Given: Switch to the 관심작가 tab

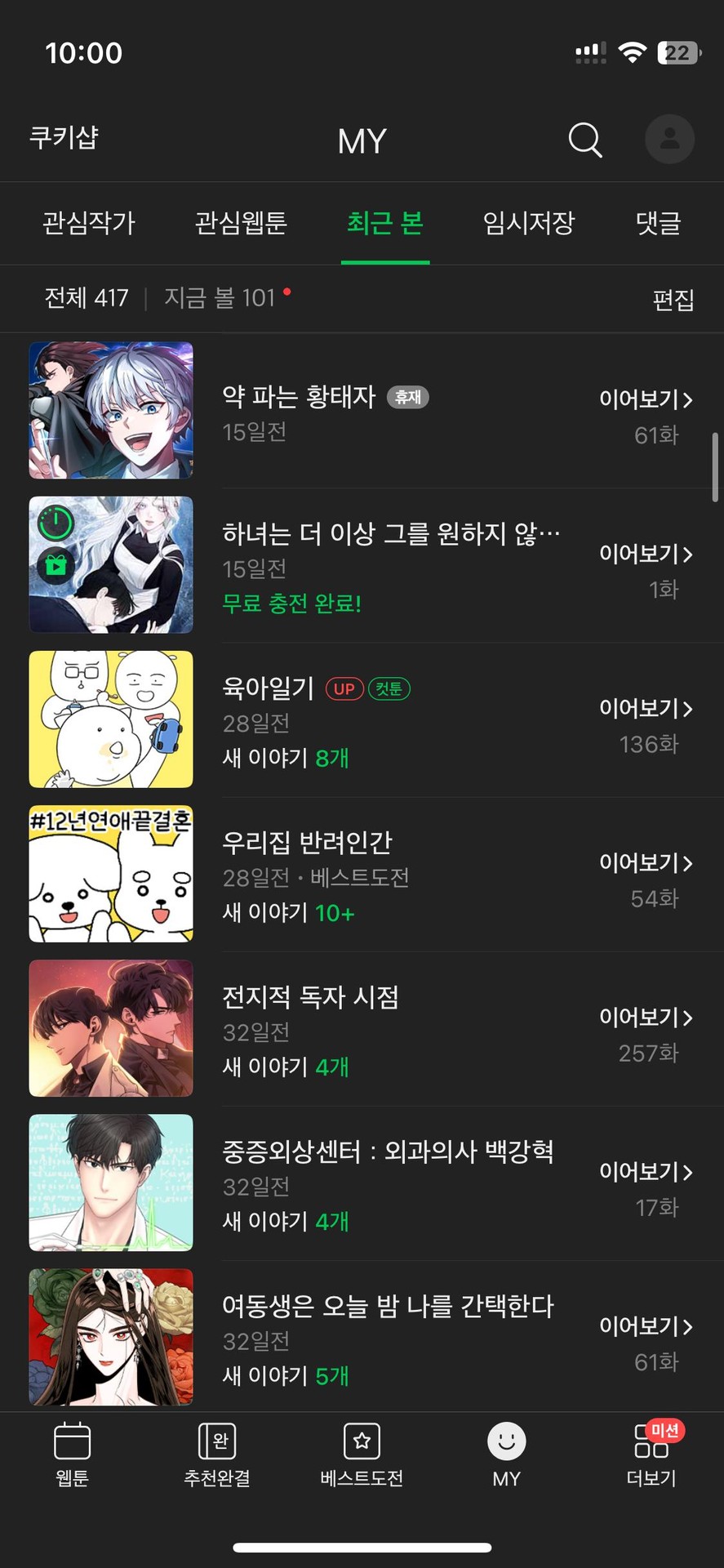Looking at the screenshot, I should pyautogui.click(x=89, y=223).
